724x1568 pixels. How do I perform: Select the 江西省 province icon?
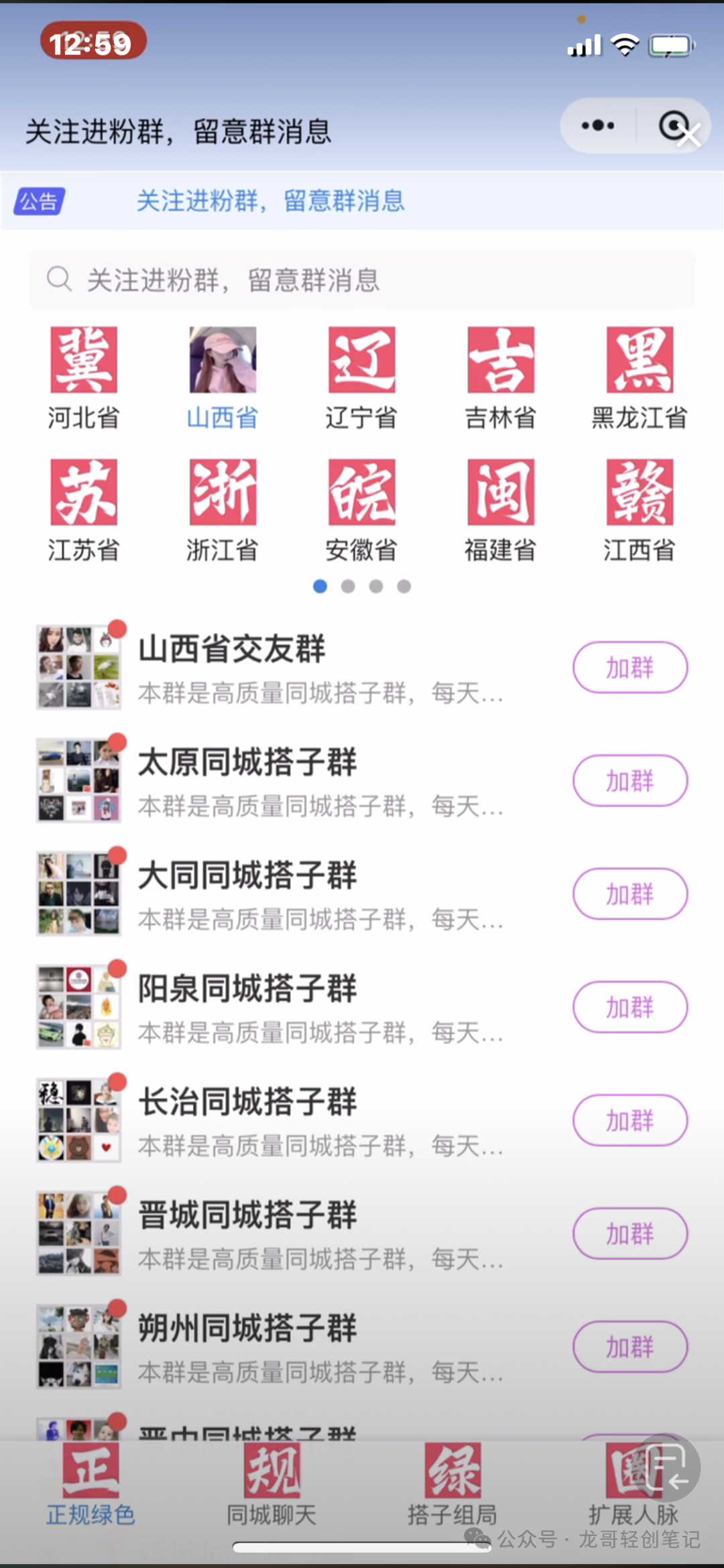click(640, 491)
